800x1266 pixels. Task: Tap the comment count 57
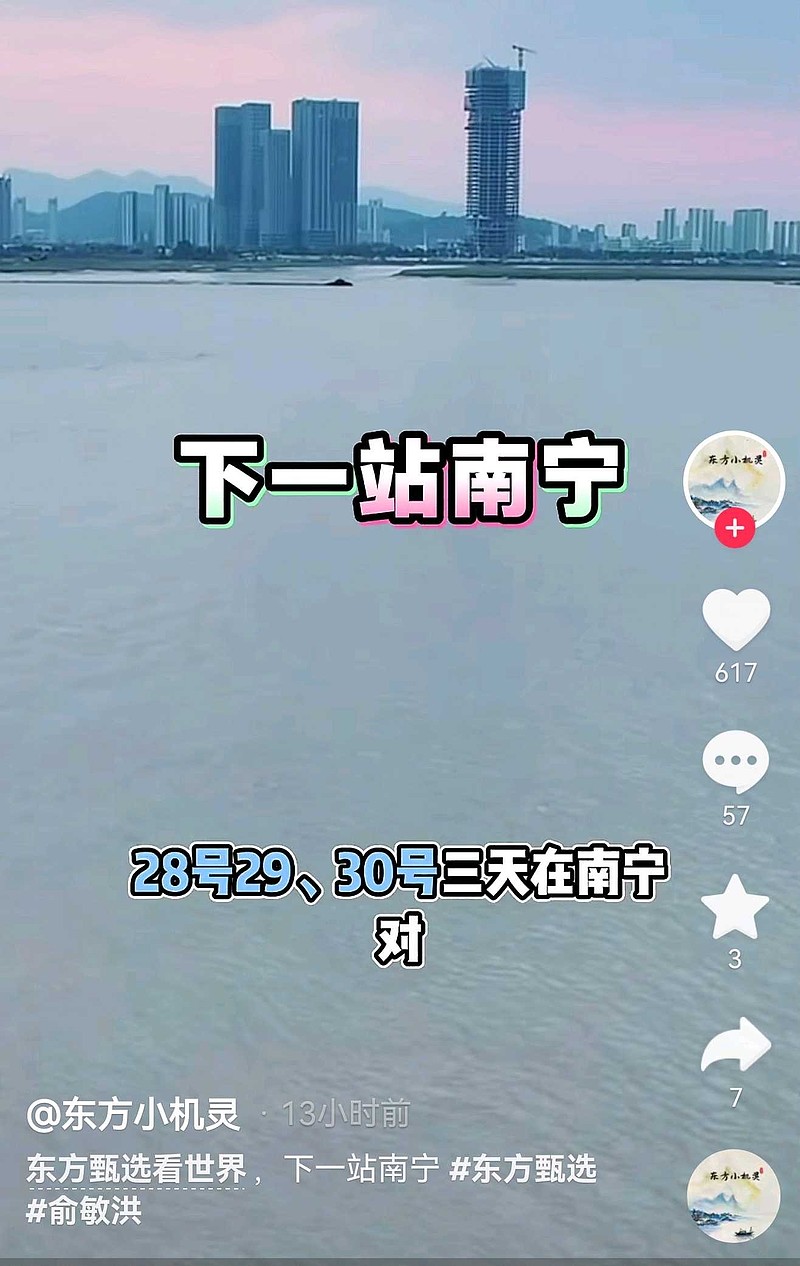737,812
